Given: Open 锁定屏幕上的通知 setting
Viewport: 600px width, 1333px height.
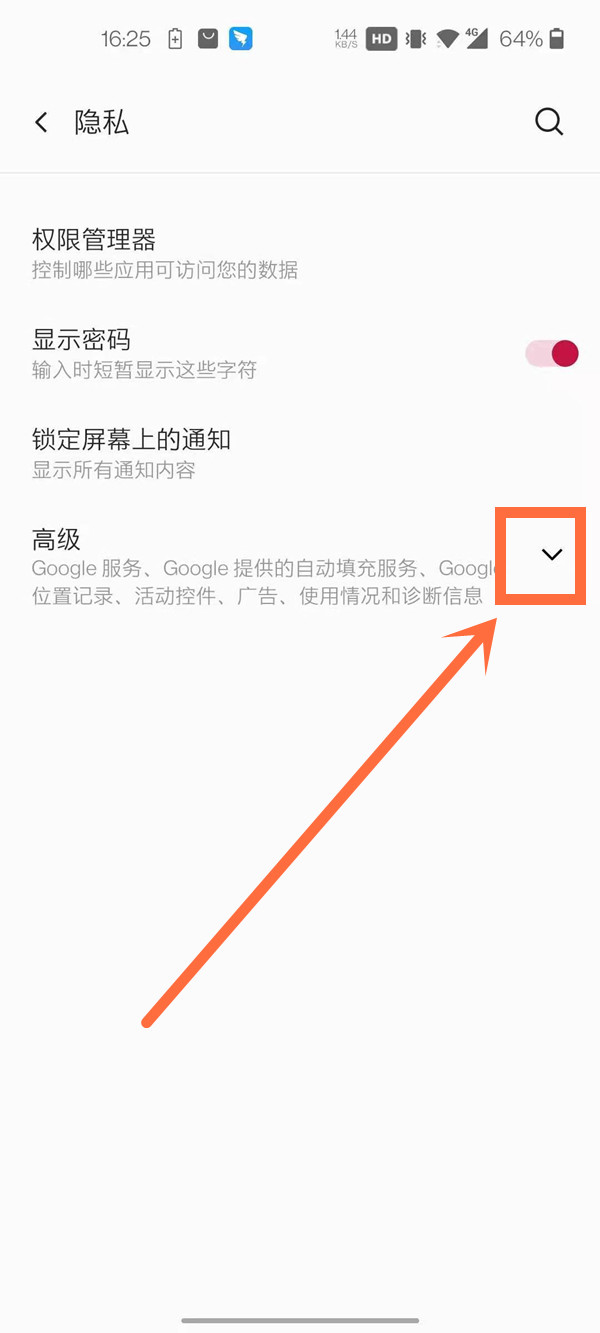Looking at the screenshot, I should (x=132, y=453).
